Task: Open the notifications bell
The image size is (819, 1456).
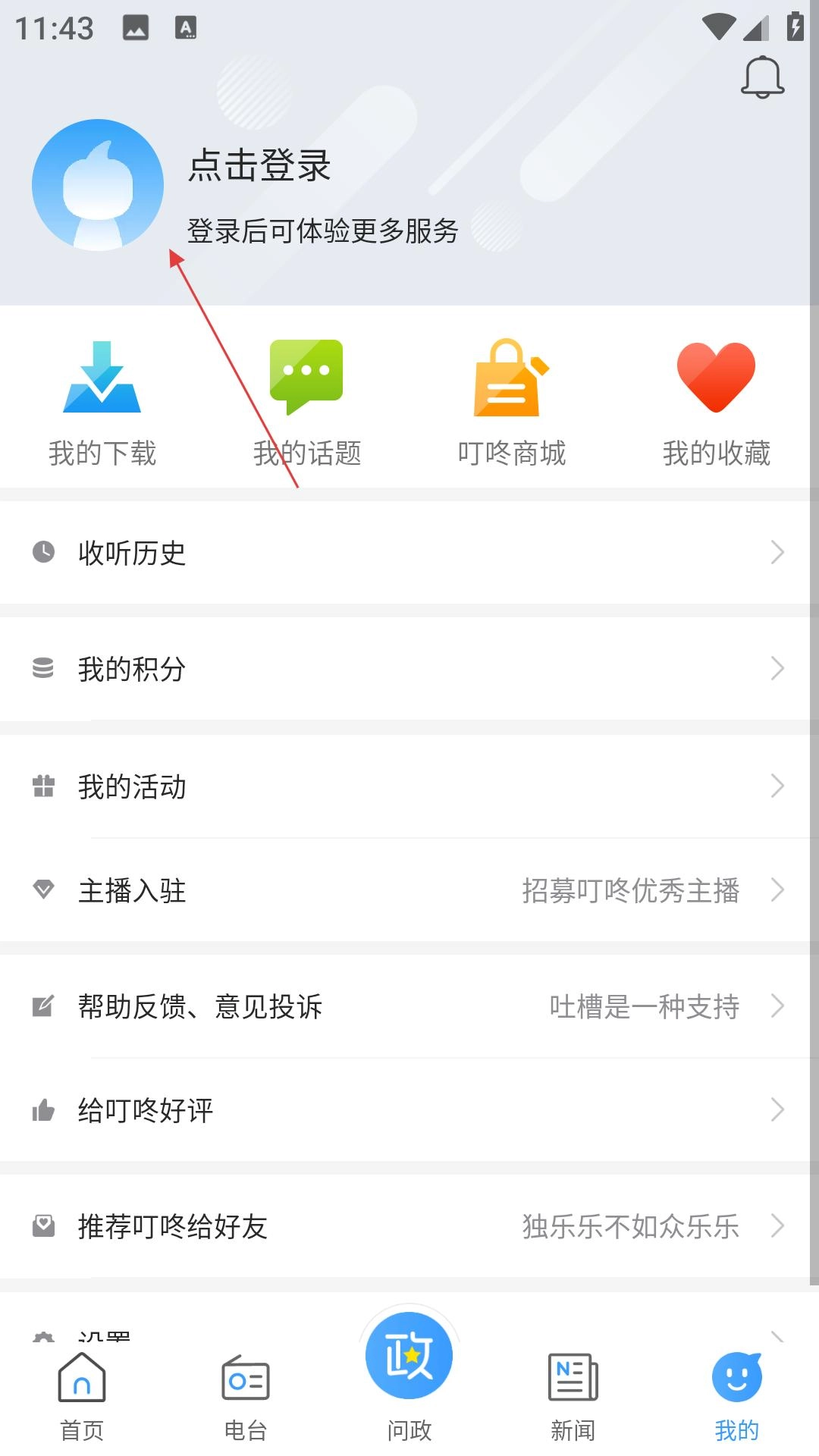Action: [x=762, y=77]
